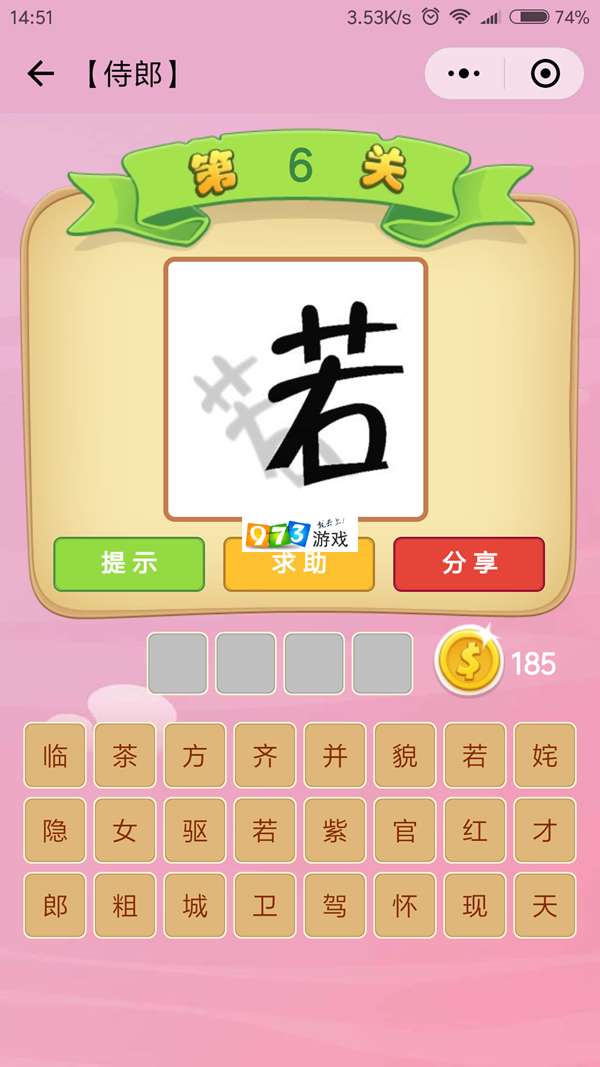The width and height of the screenshot is (600, 1067).
Task: Go back with the arrow icon
Action: point(40,74)
